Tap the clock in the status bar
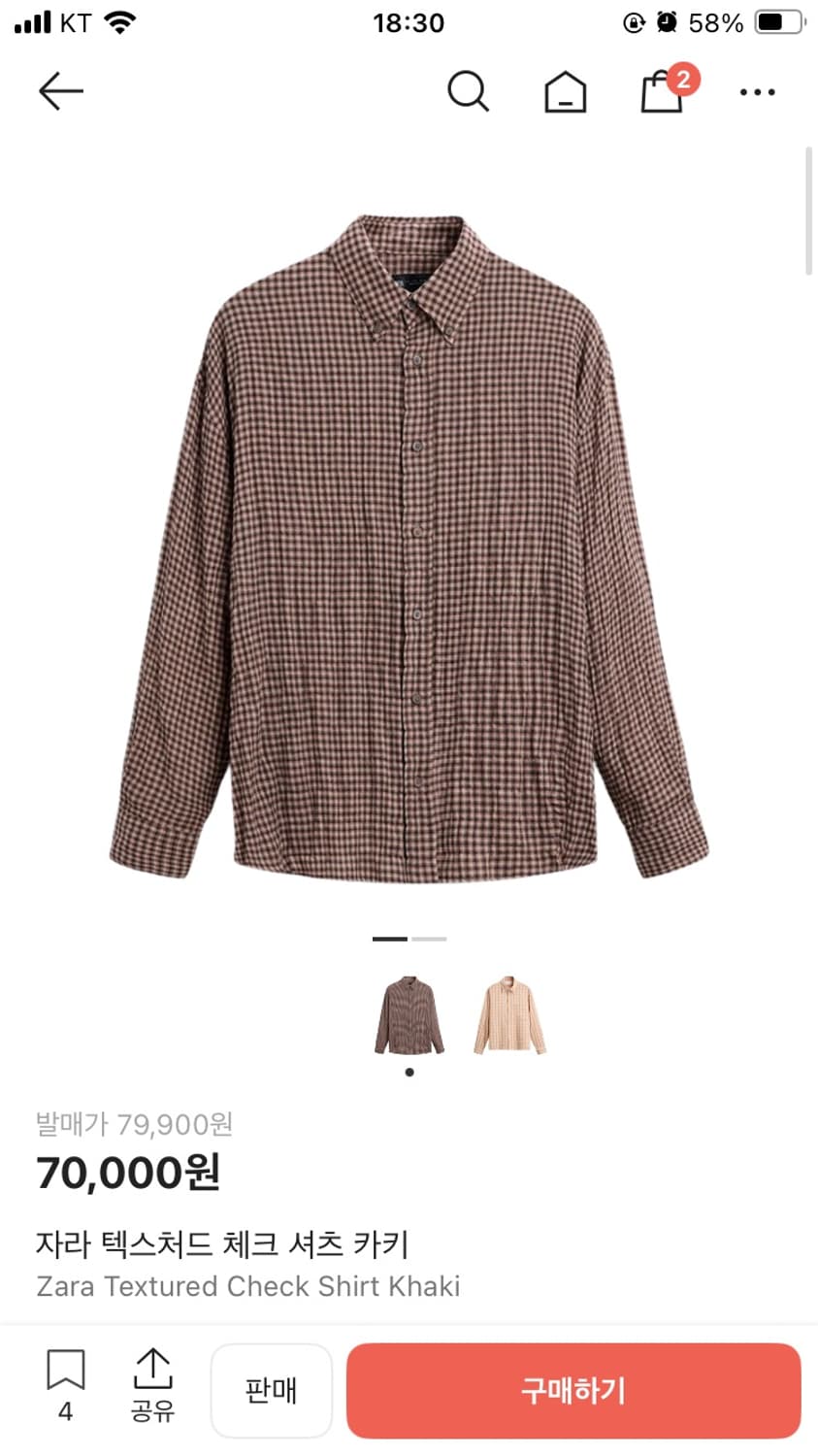The image size is (818, 1456). click(409, 22)
